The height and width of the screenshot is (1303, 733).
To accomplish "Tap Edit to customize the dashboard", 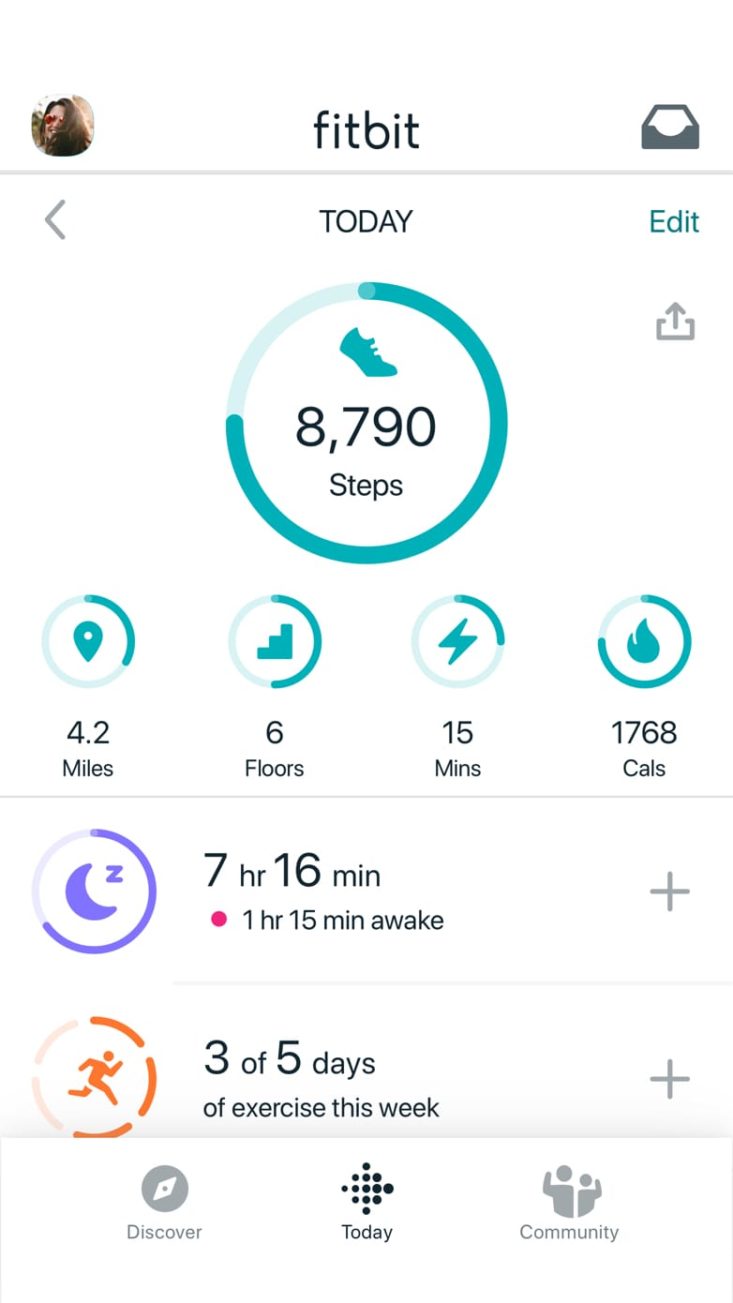I will tap(673, 221).
